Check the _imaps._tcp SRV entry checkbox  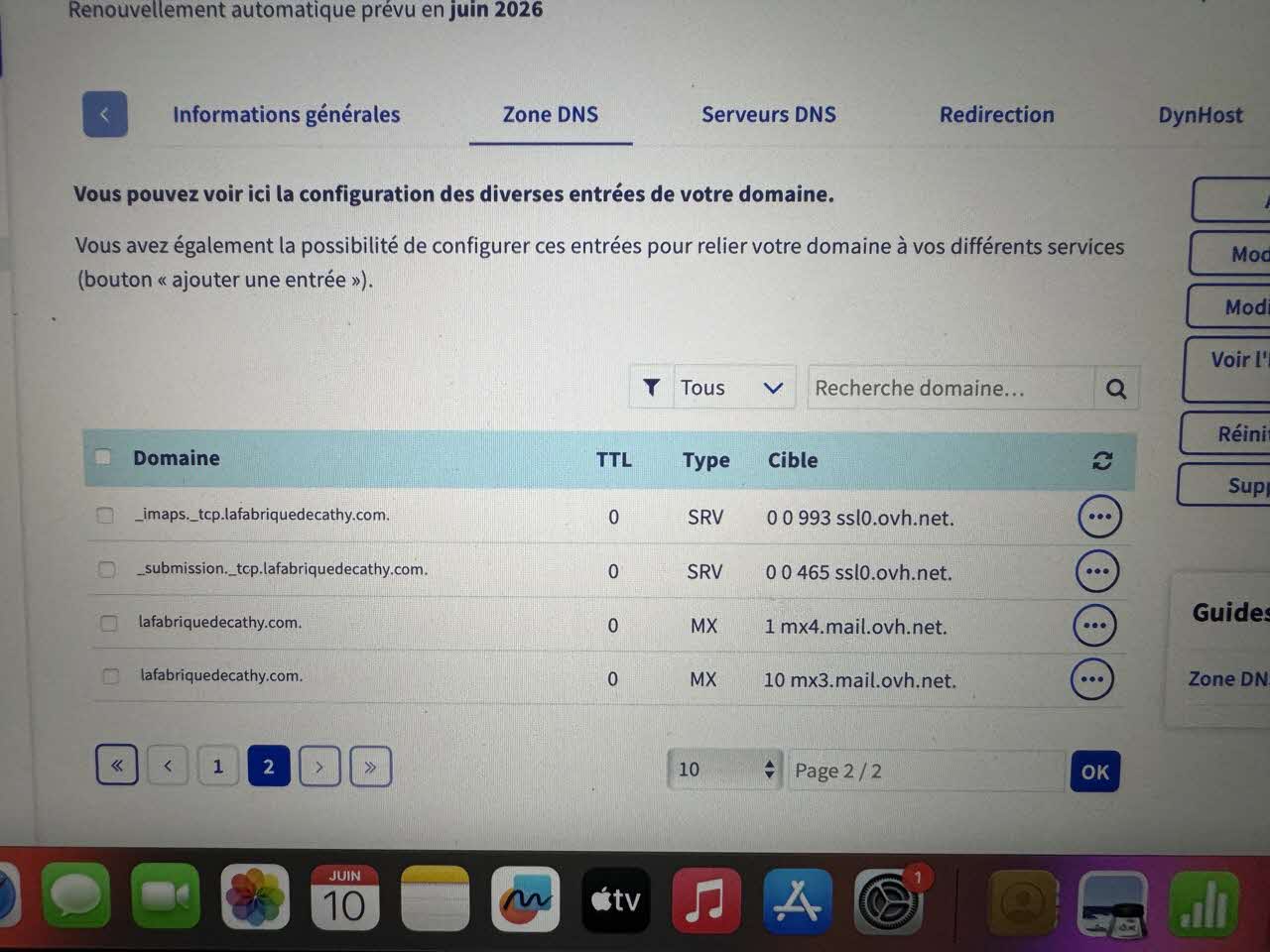click(105, 516)
